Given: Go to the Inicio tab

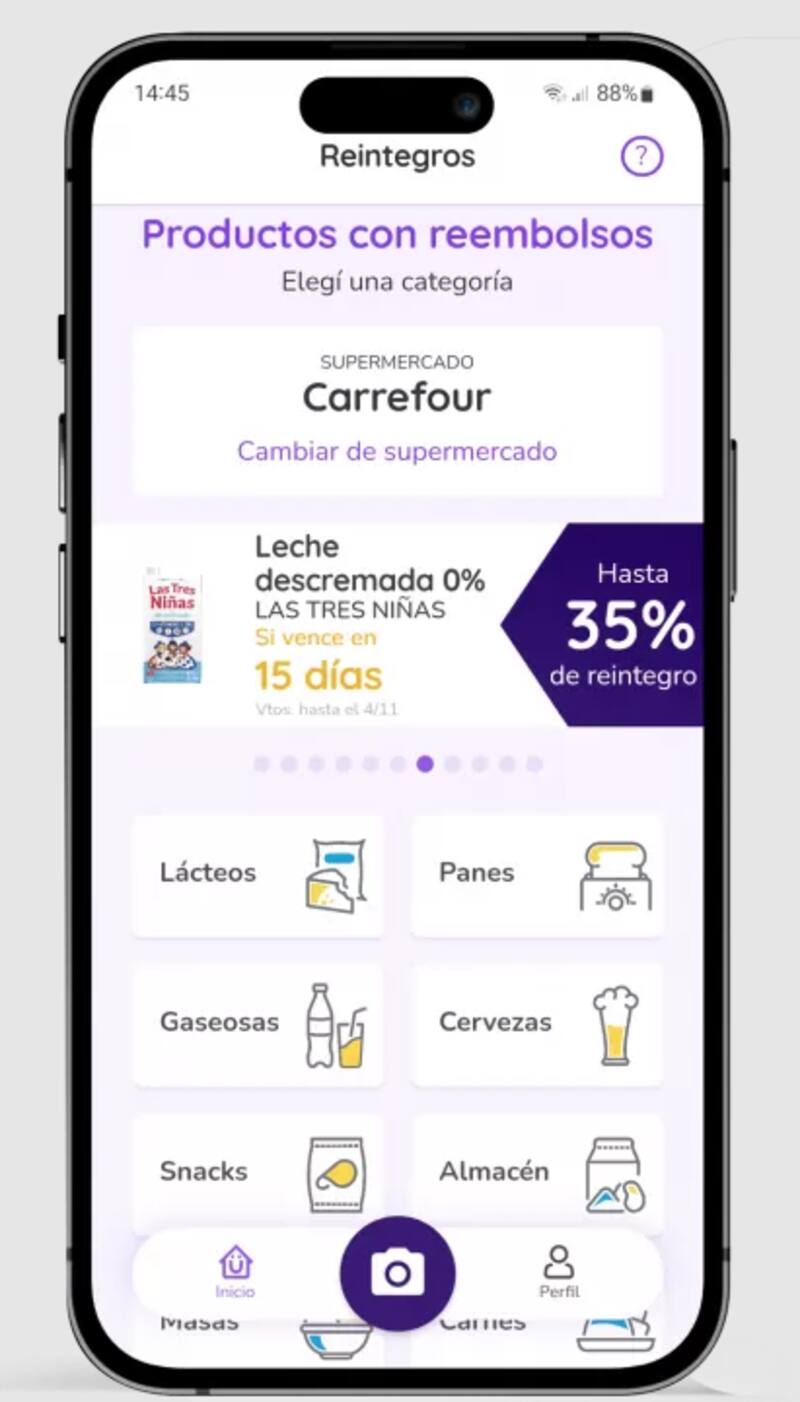Looking at the screenshot, I should click(x=235, y=1272).
